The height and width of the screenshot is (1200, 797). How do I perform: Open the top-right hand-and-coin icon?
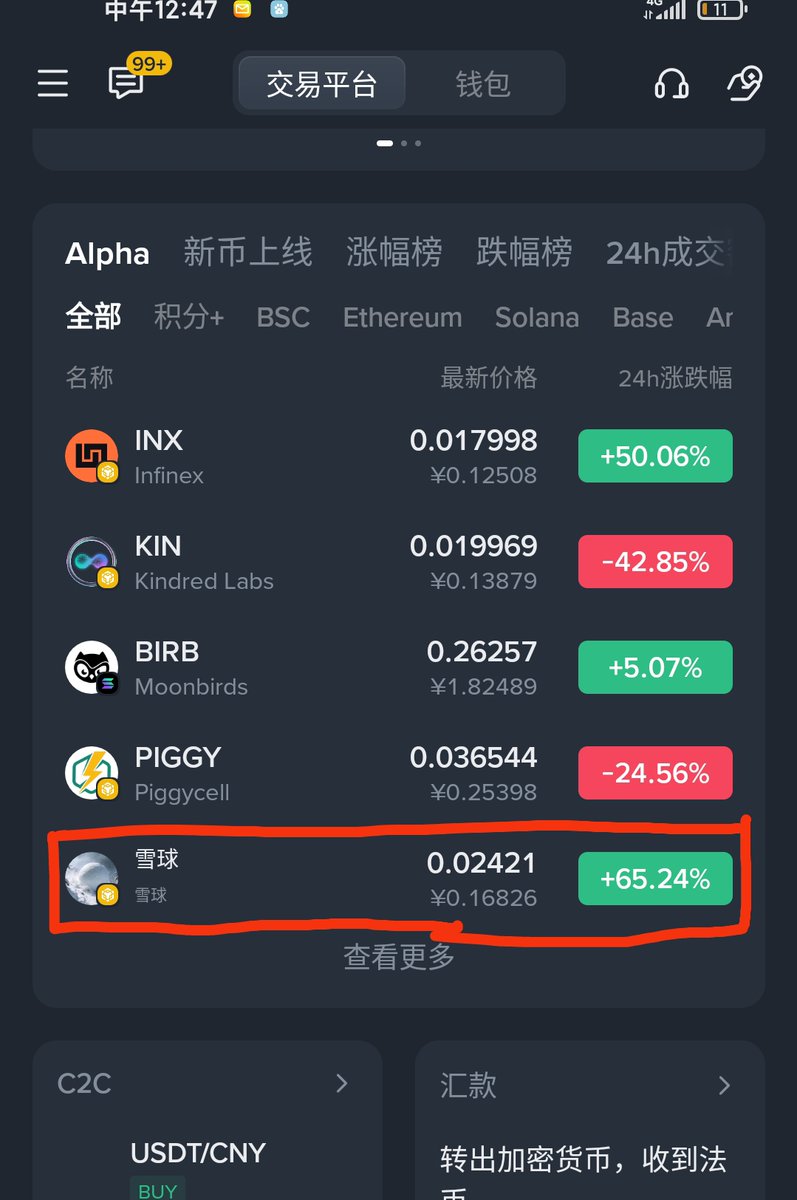click(x=744, y=84)
